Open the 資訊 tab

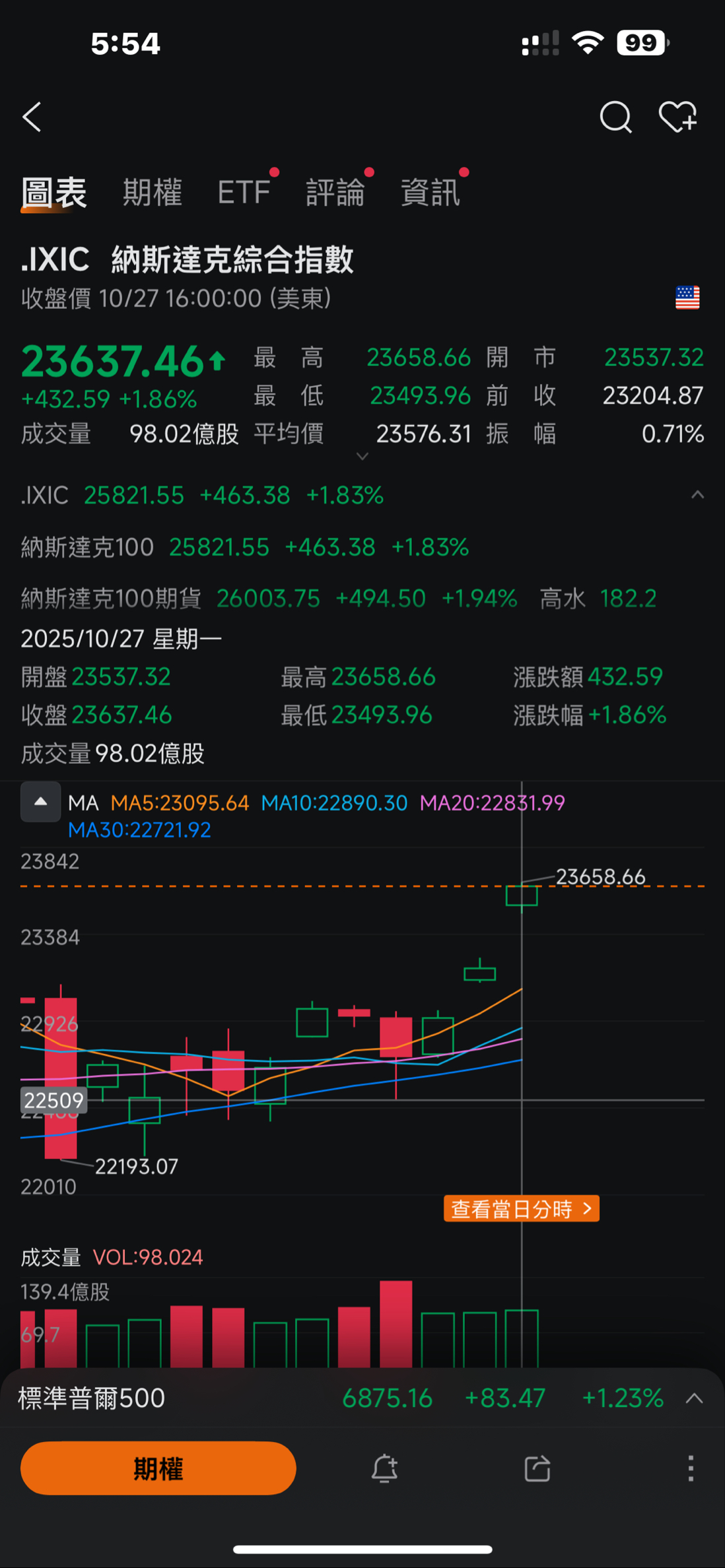[x=430, y=193]
